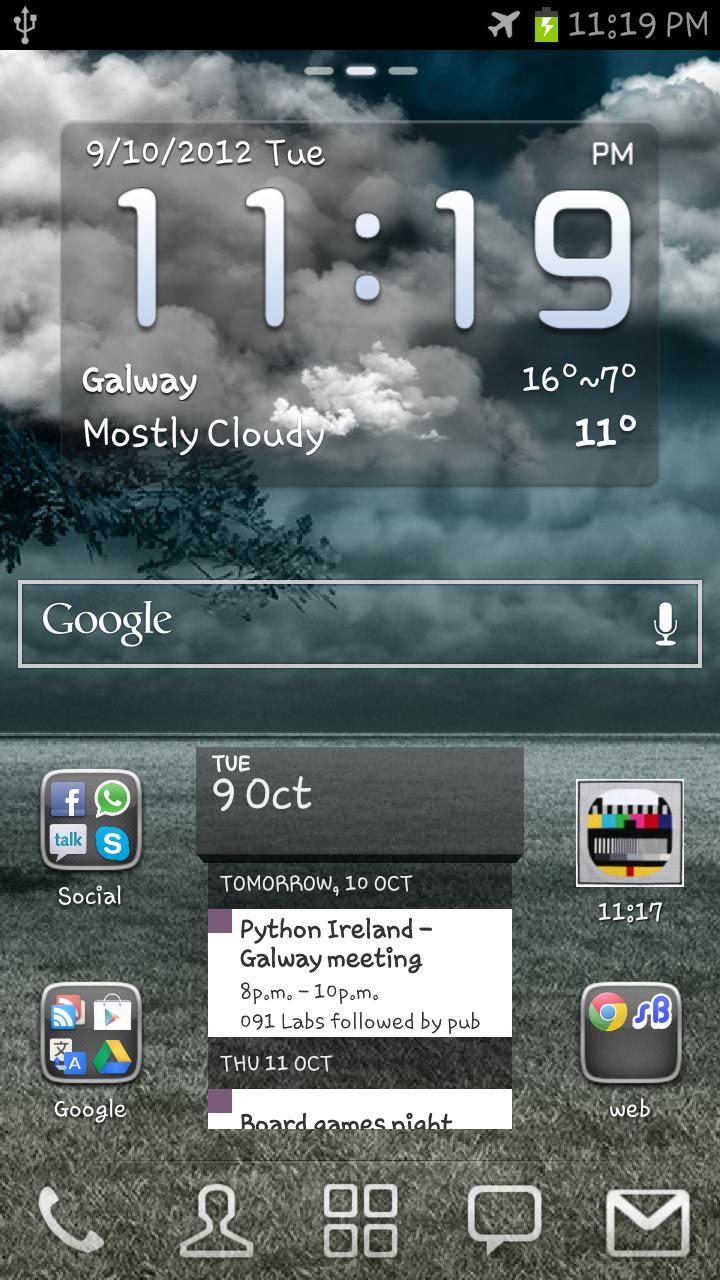
Task: Launch the phone dialer
Action: [70, 1220]
